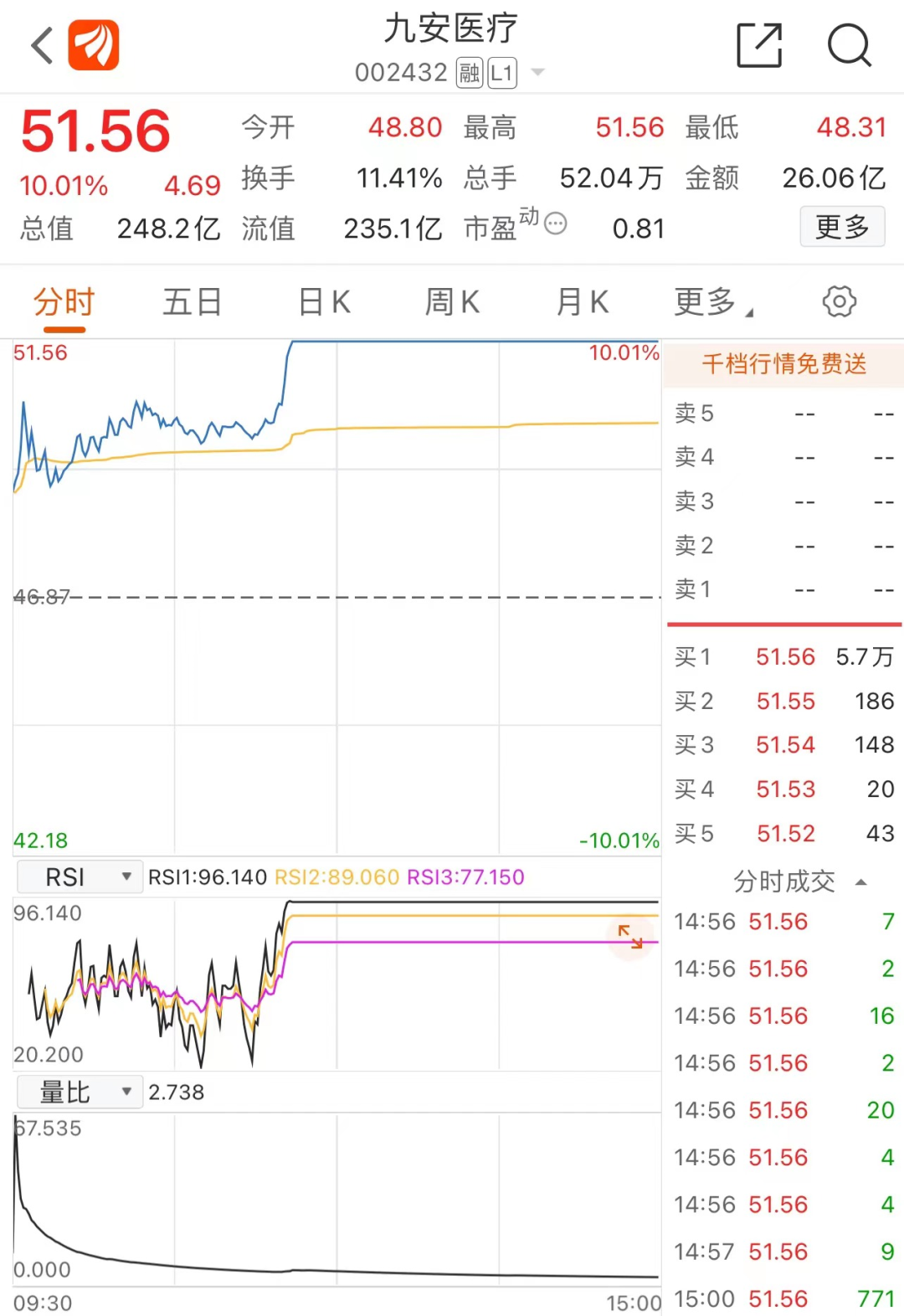Toggle the 分时成交 list arrow
The height and width of the screenshot is (1316, 904).
pyautogui.click(x=860, y=882)
